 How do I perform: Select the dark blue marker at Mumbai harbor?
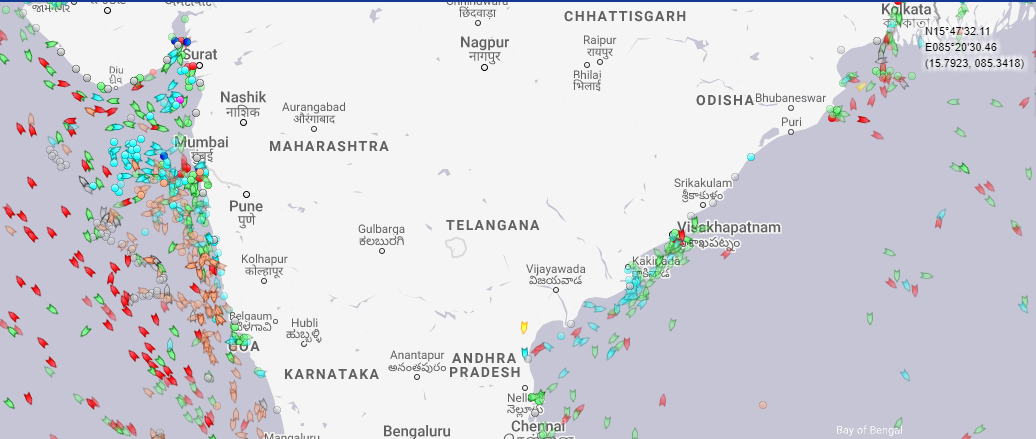[x=164, y=156]
